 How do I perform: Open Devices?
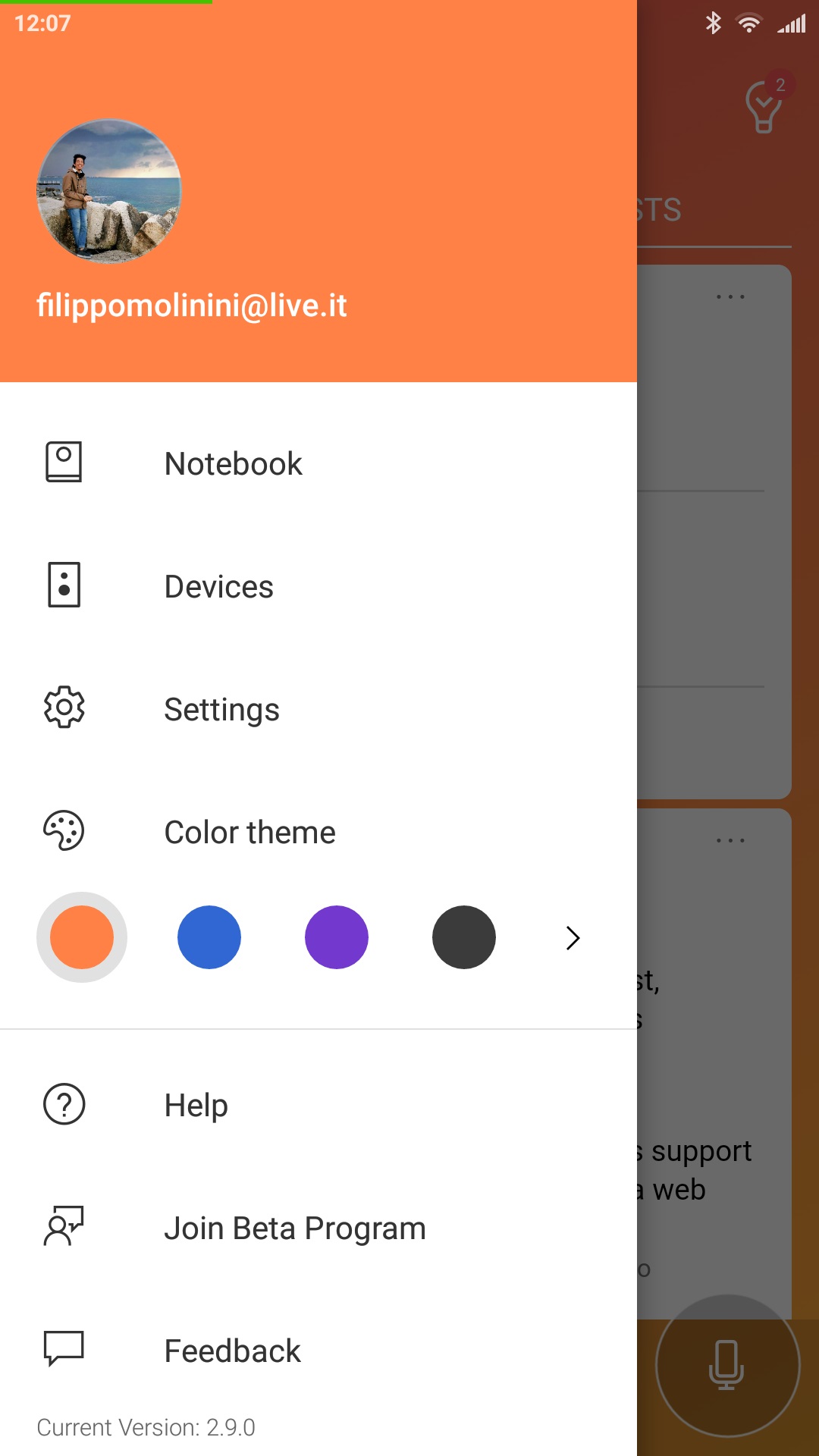tap(318, 586)
